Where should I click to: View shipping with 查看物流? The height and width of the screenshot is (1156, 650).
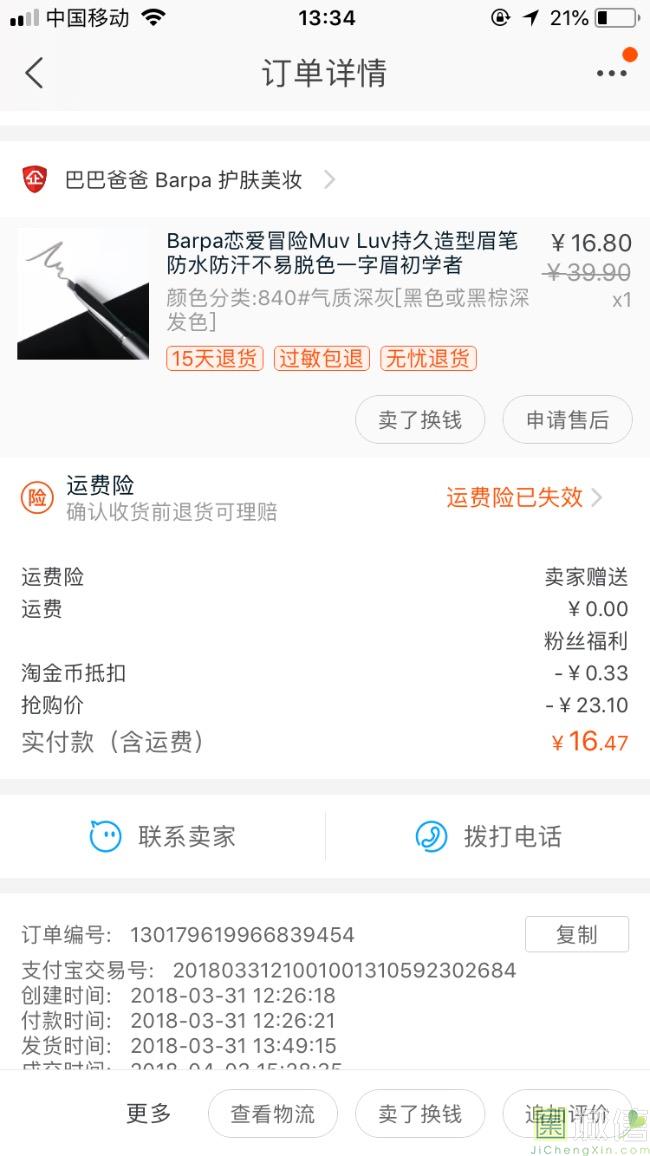[272, 1114]
